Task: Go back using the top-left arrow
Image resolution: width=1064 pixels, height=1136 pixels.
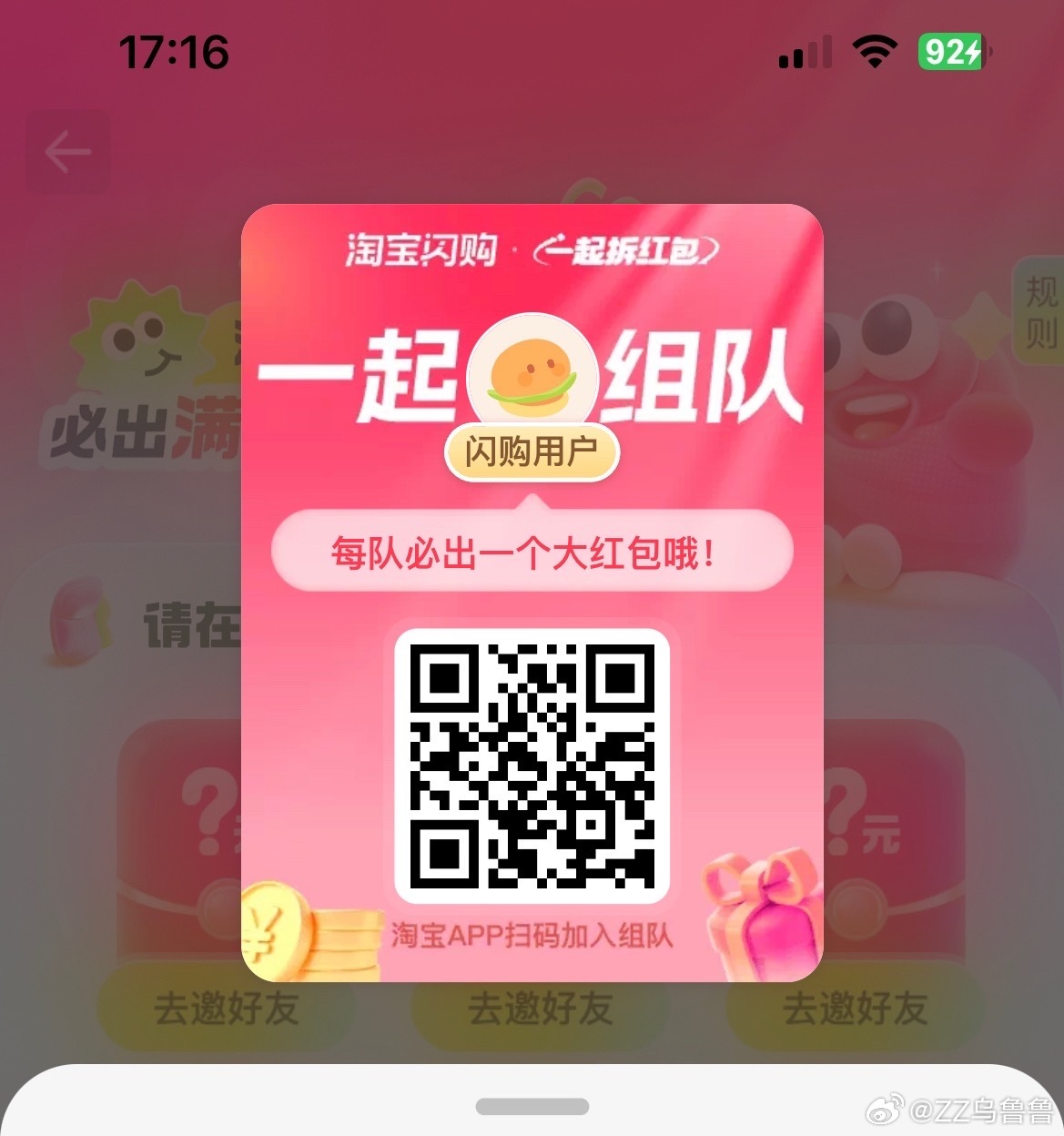Action: pos(68,152)
